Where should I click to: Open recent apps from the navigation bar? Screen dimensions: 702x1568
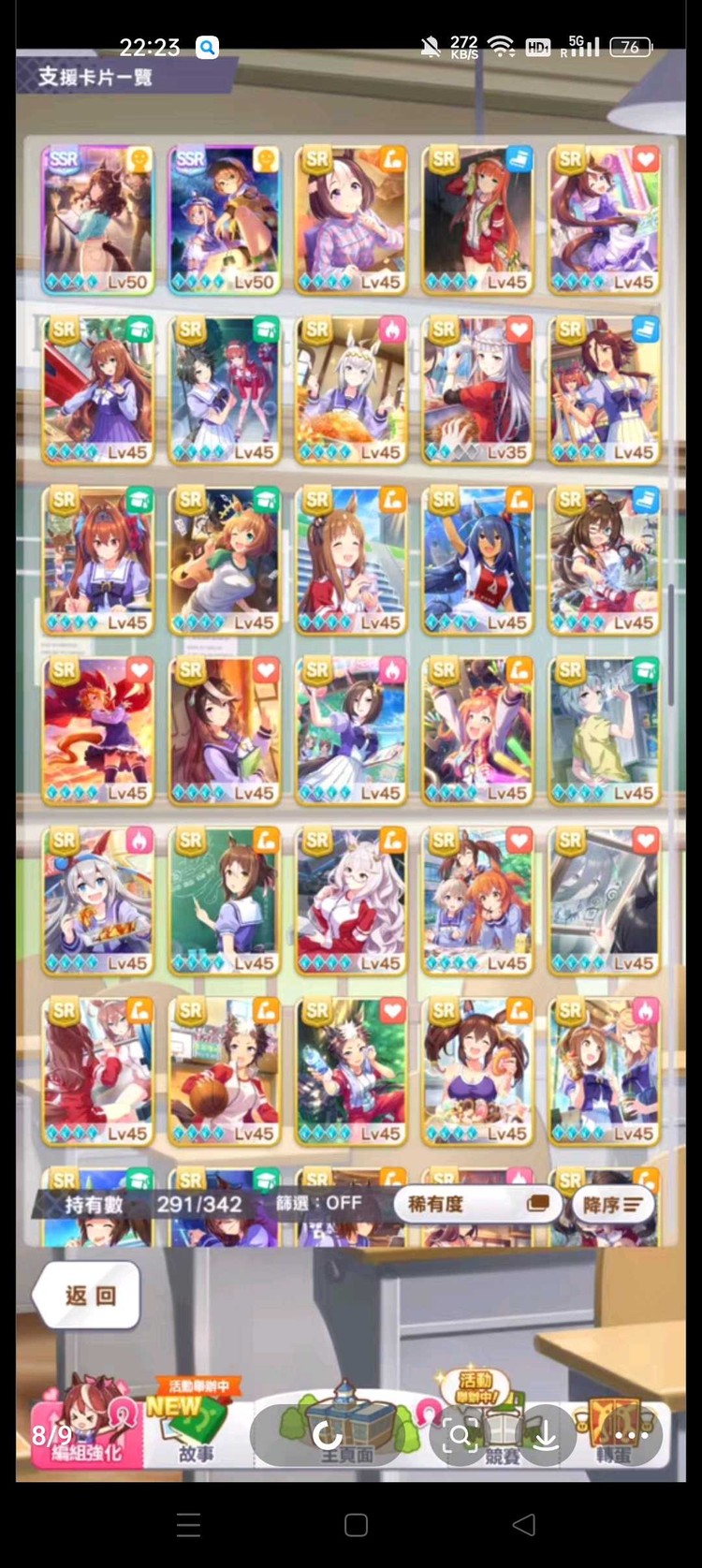(188, 1524)
